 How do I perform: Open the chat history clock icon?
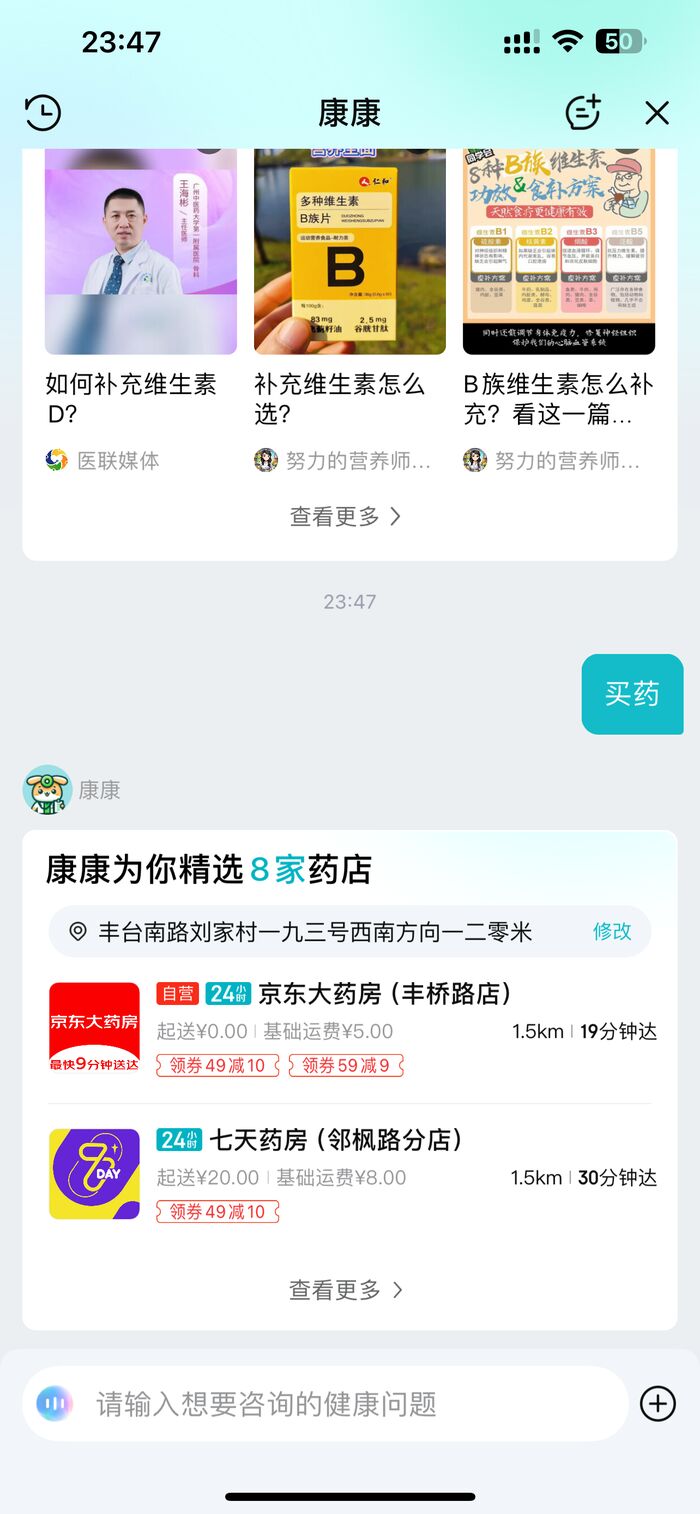pyautogui.click(x=43, y=113)
